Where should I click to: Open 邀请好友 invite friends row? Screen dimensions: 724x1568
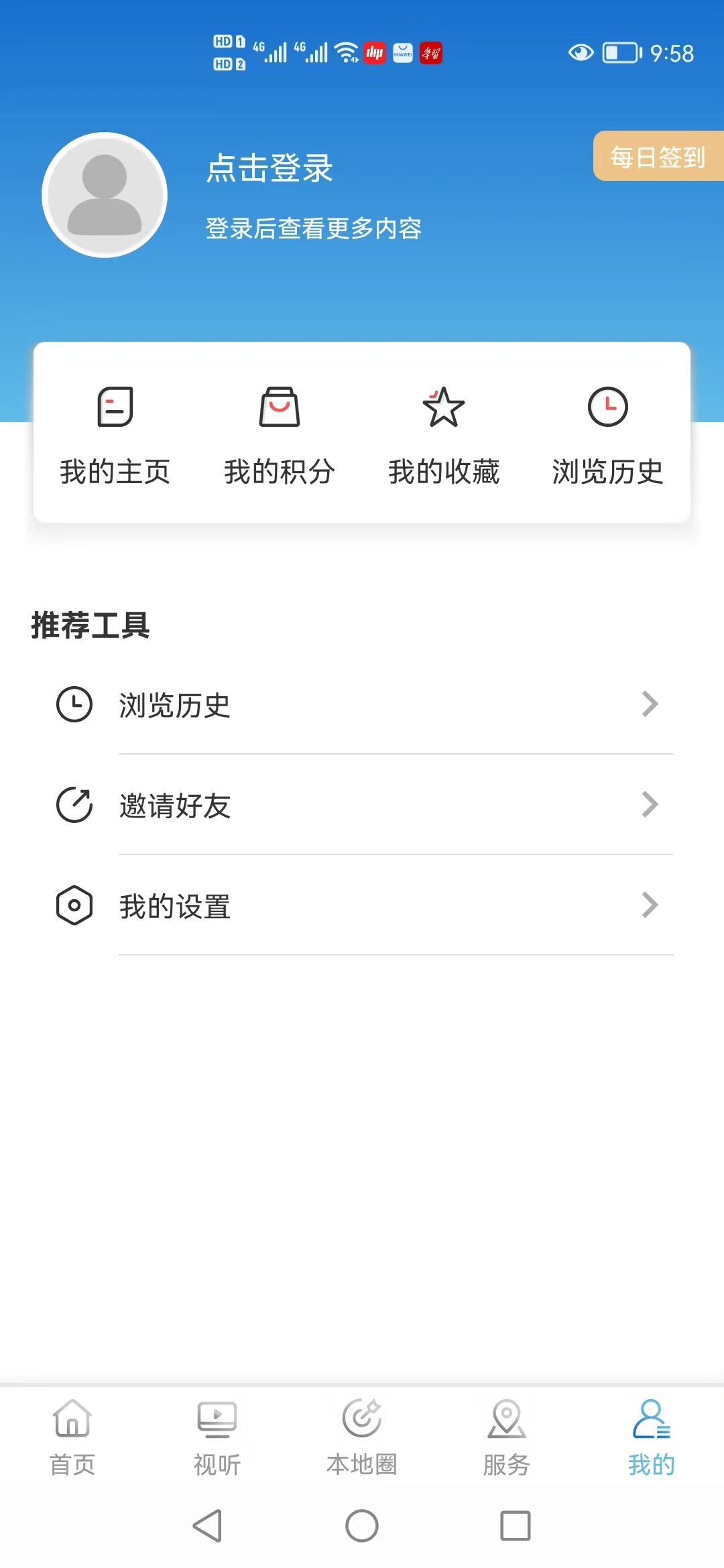pos(362,805)
